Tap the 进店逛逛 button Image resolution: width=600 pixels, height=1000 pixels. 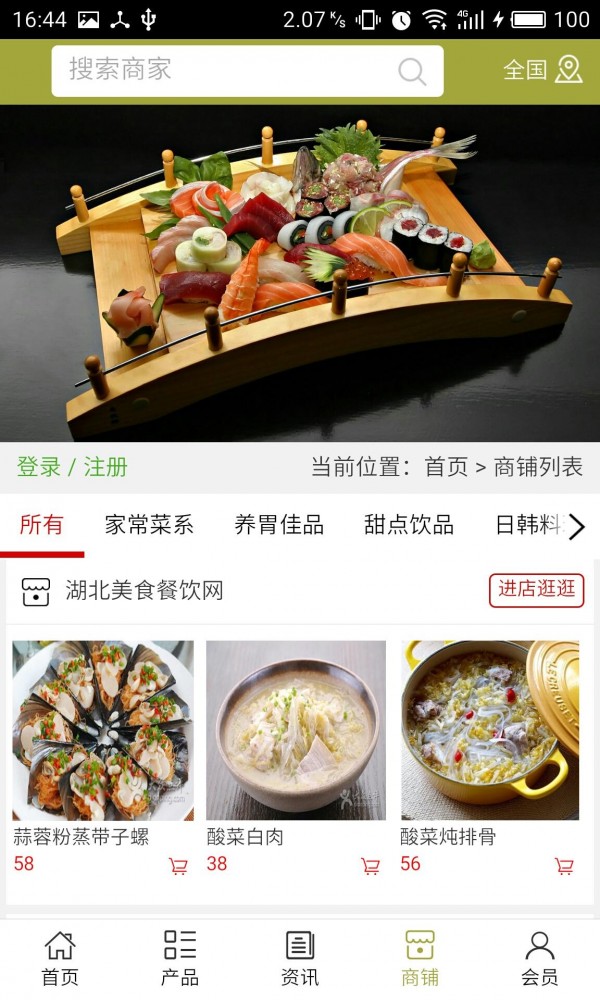coord(537,590)
